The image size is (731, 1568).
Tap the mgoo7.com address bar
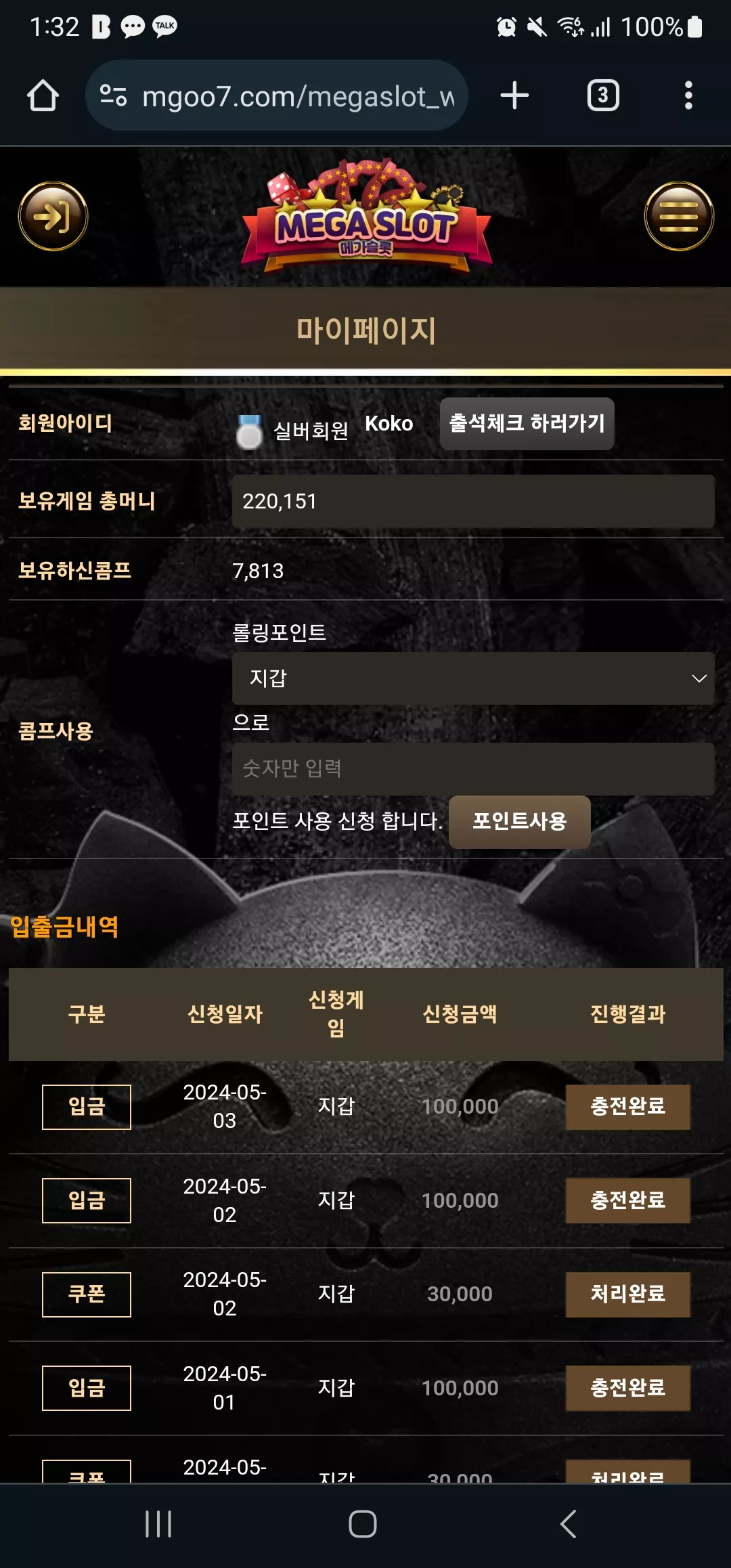tap(277, 95)
